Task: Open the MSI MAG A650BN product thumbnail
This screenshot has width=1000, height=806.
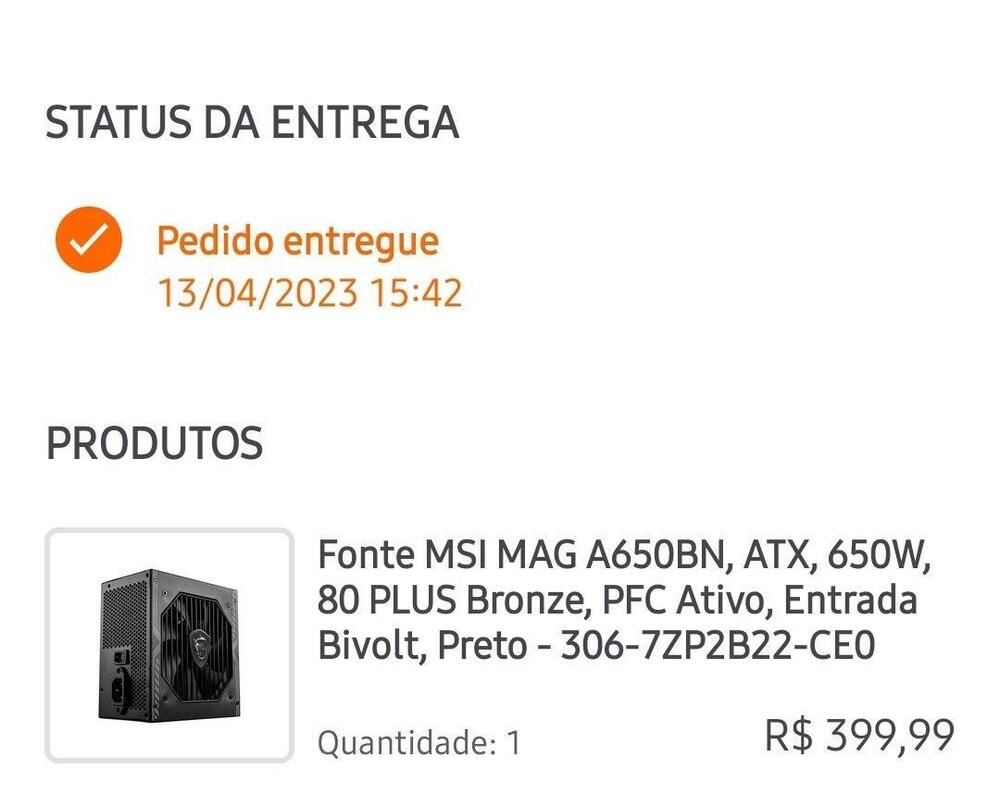Action: coord(169,645)
